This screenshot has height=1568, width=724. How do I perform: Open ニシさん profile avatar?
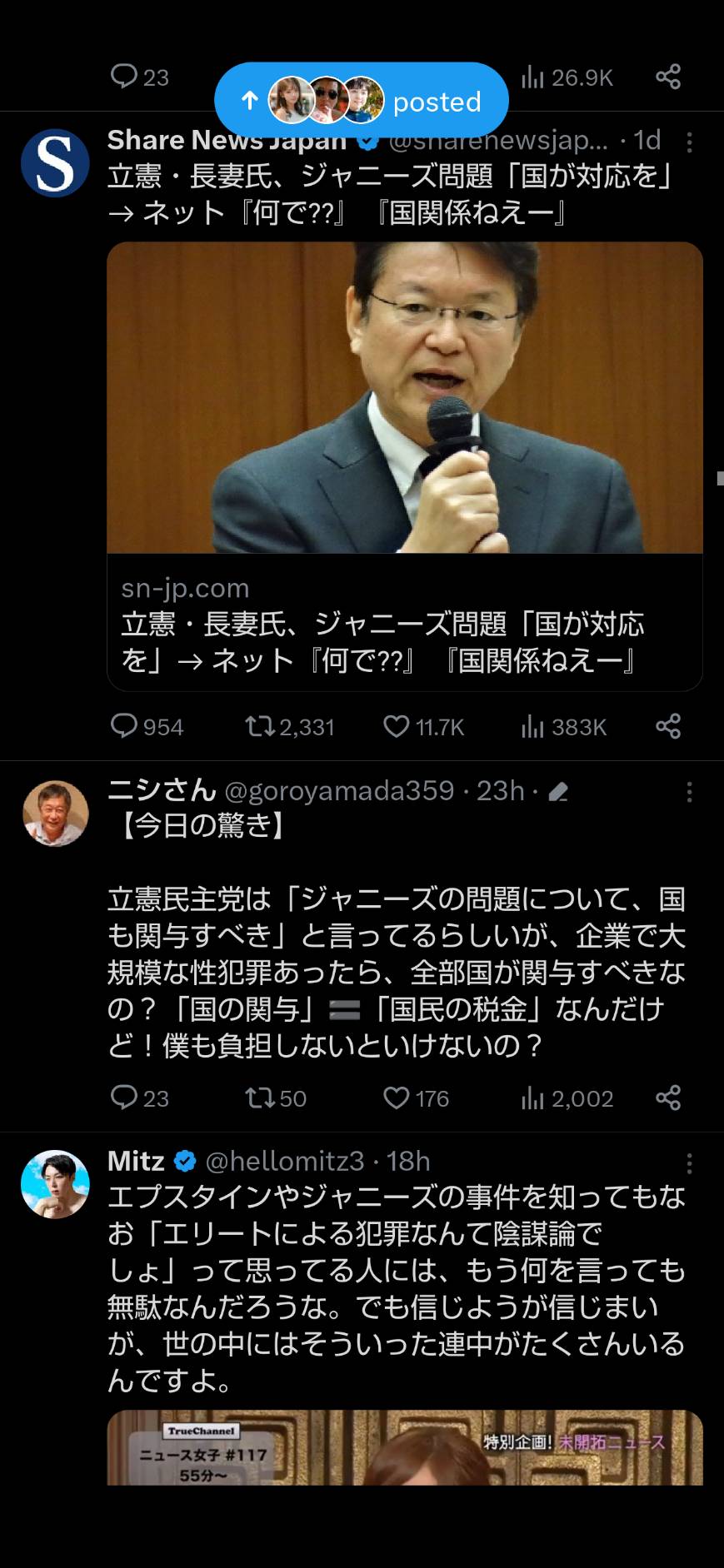(x=55, y=814)
